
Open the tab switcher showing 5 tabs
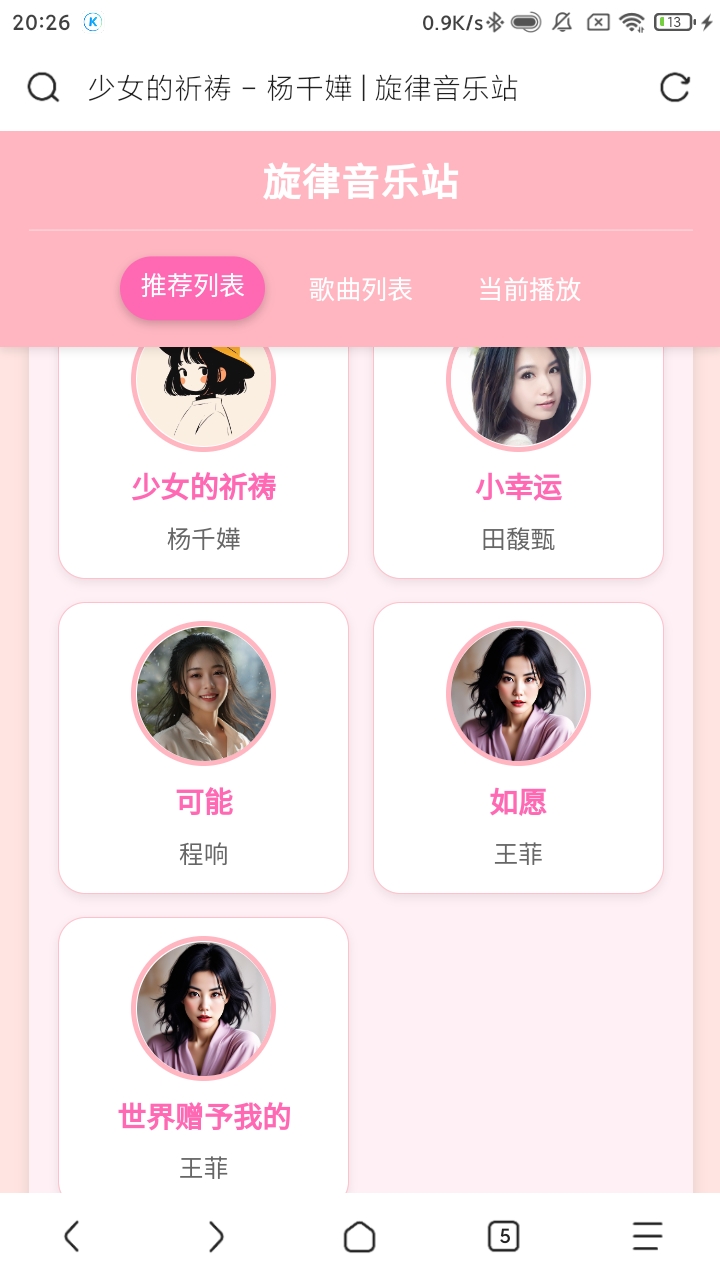pos(504,1237)
